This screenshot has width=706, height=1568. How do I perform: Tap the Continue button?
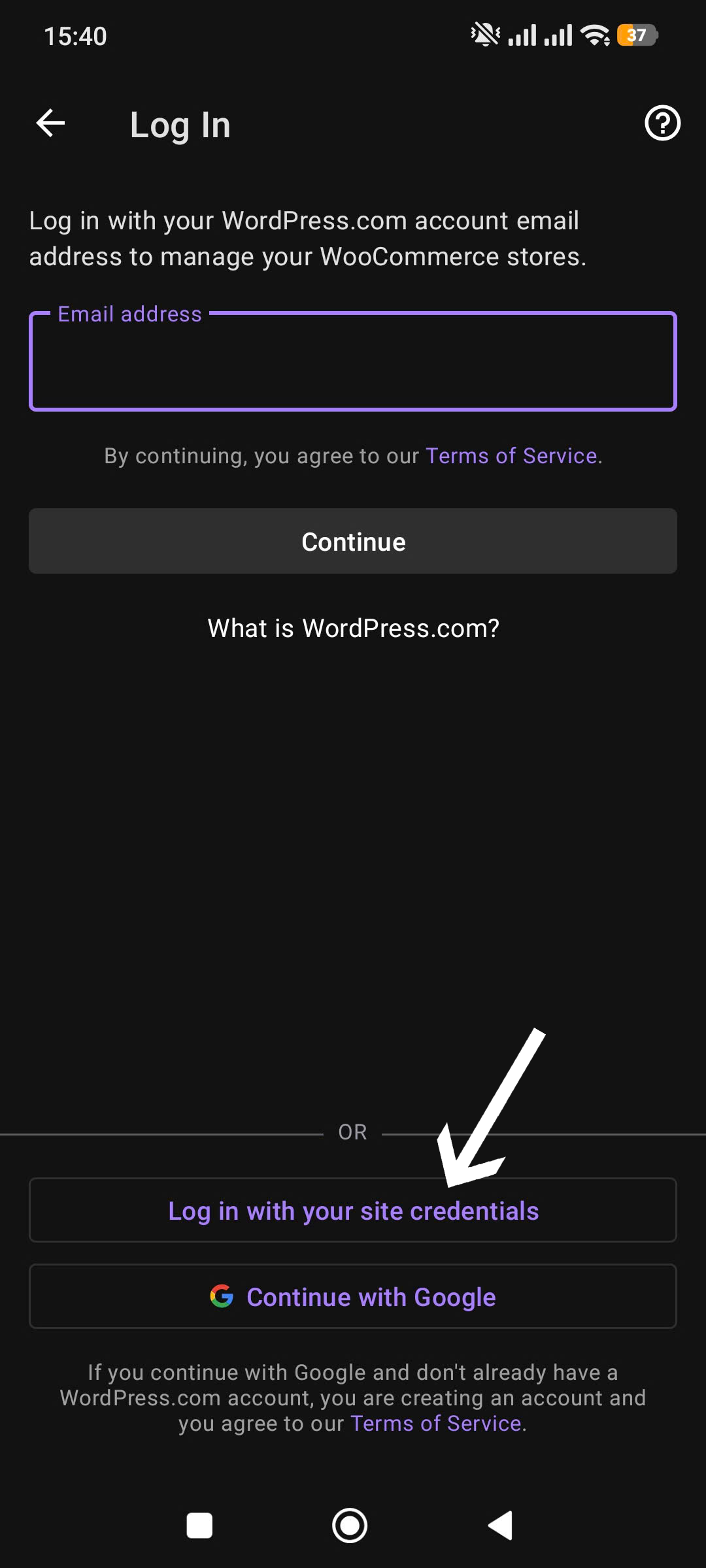click(353, 542)
